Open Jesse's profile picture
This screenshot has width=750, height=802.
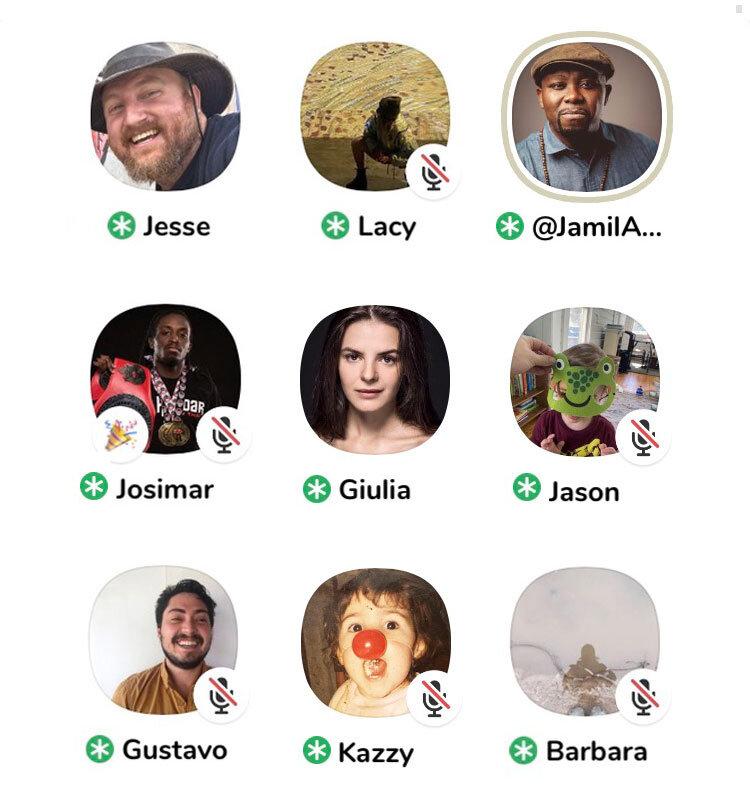click(165, 116)
